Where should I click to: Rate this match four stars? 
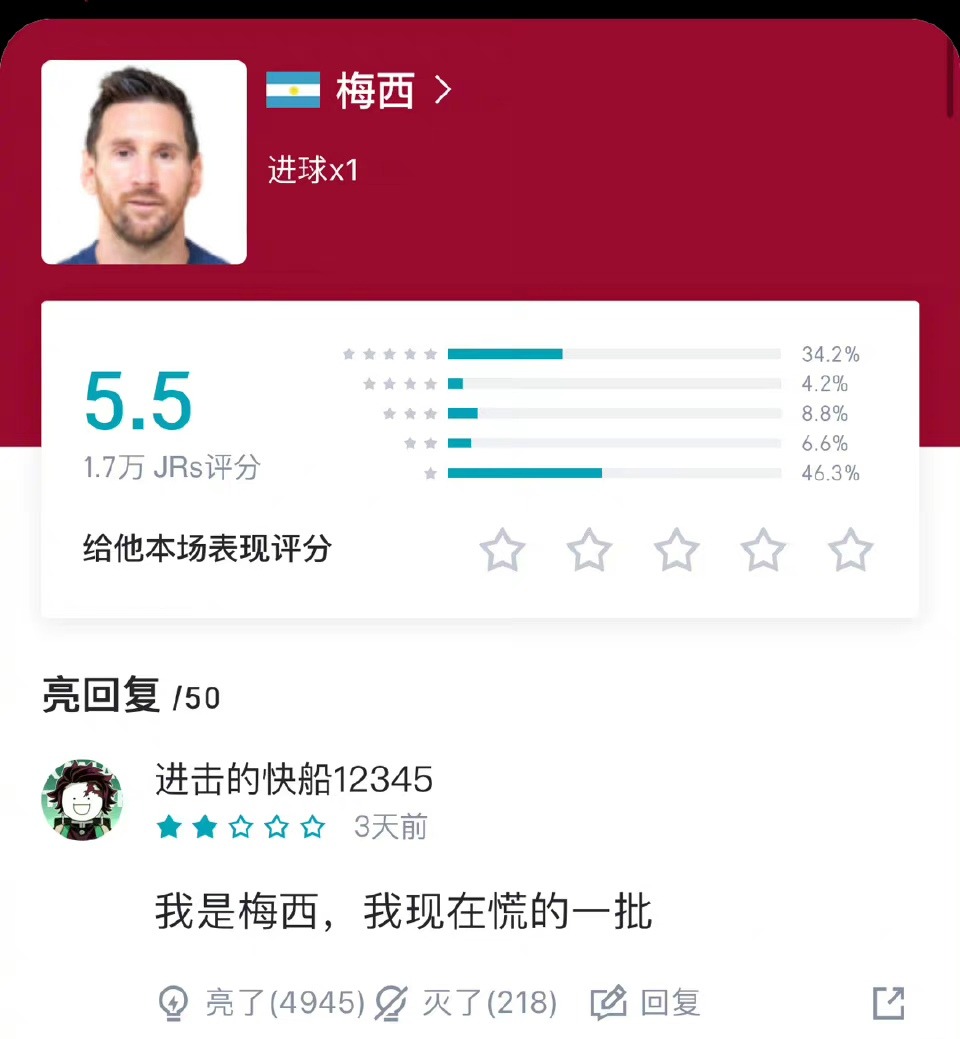tap(763, 551)
